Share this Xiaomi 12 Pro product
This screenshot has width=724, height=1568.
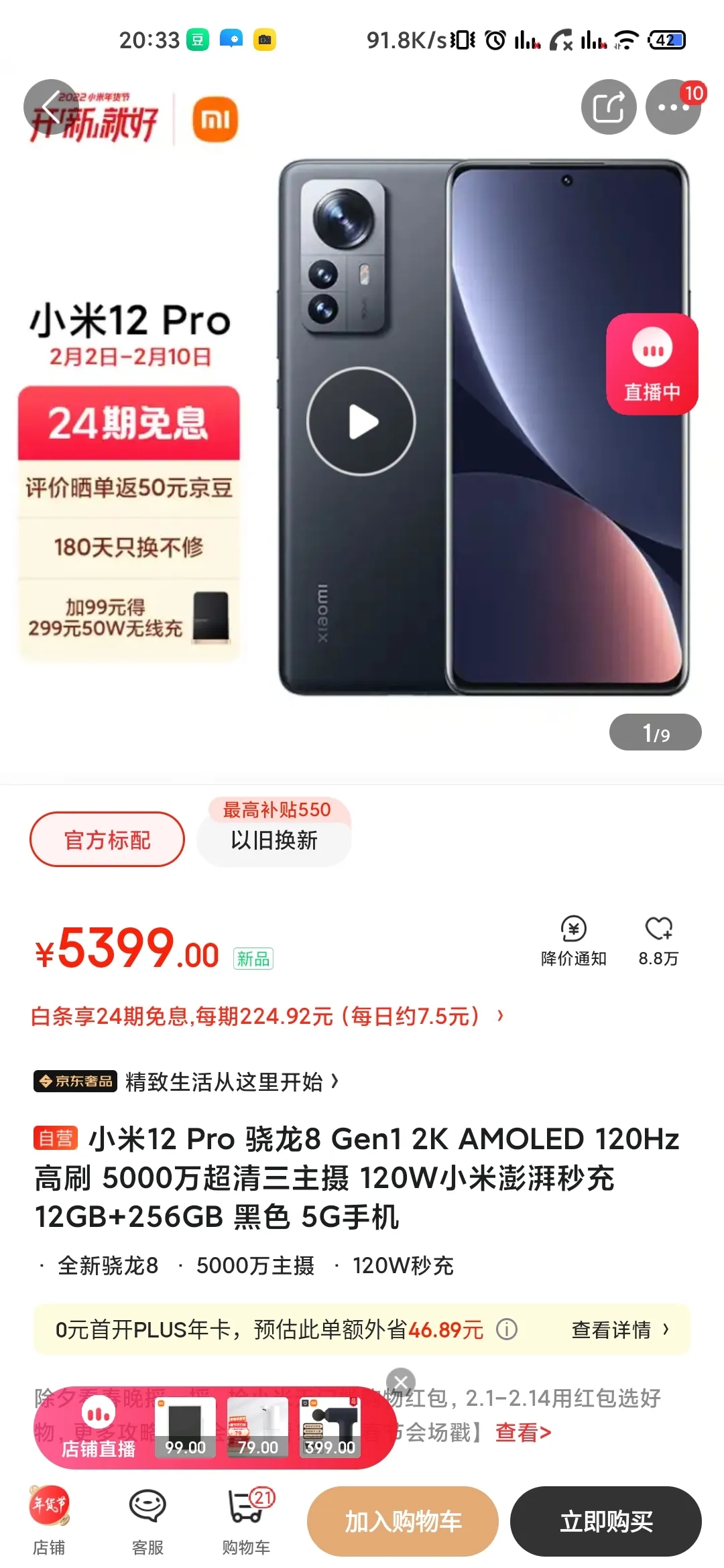tap(608, 107)
